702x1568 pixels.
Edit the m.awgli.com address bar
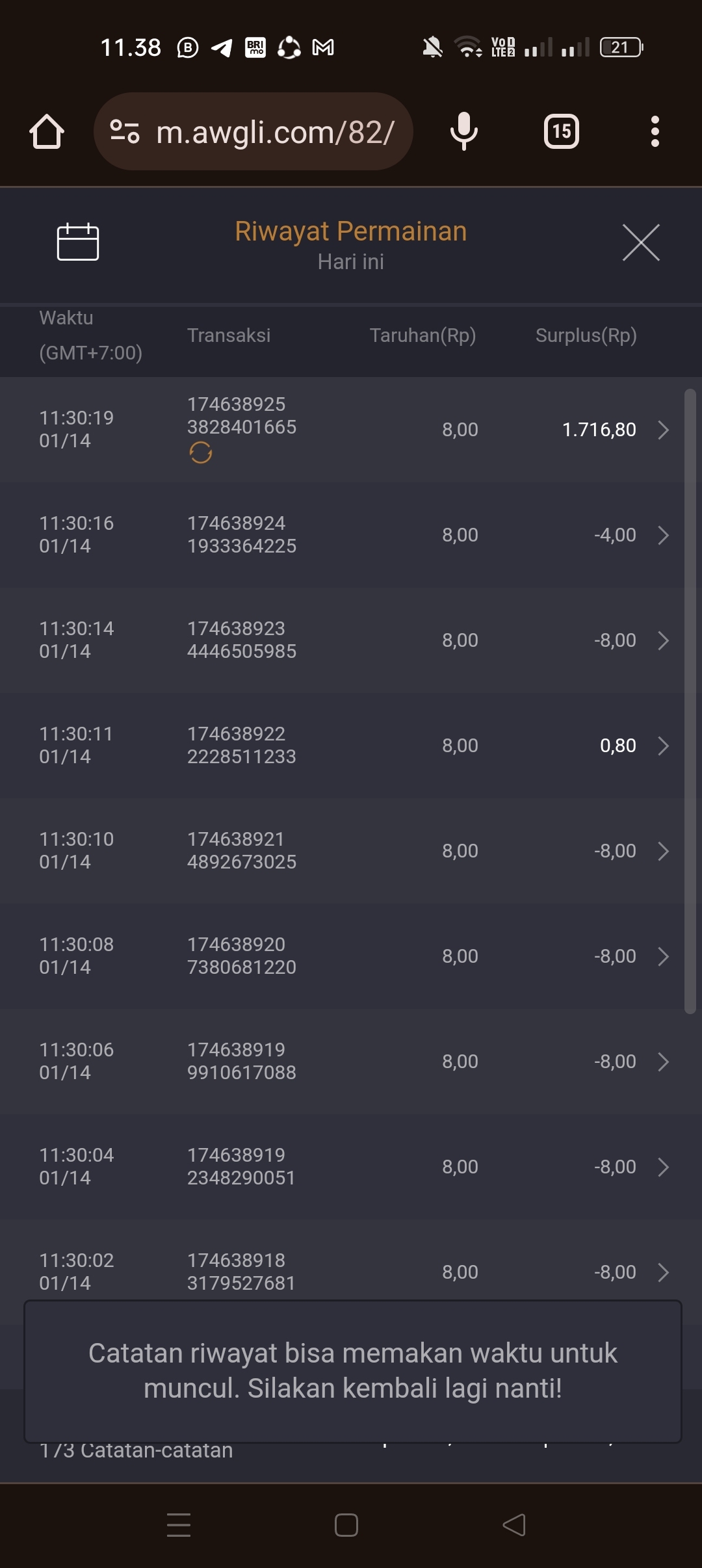click(274, 132)
